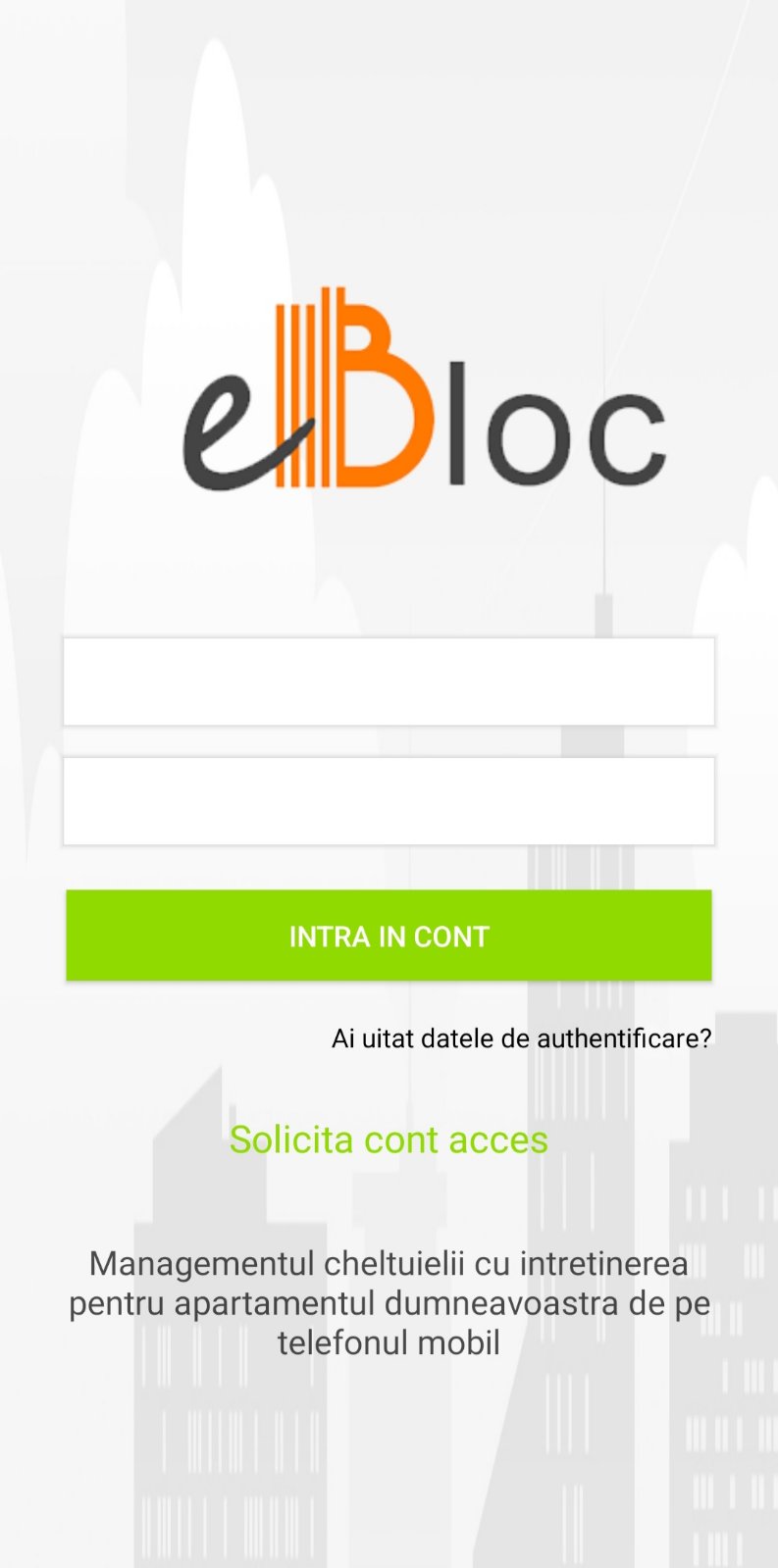The height and width of the screenshot is (1568, 778).
Task: Tap the second empty login field
Action: (x=389, y=801)
